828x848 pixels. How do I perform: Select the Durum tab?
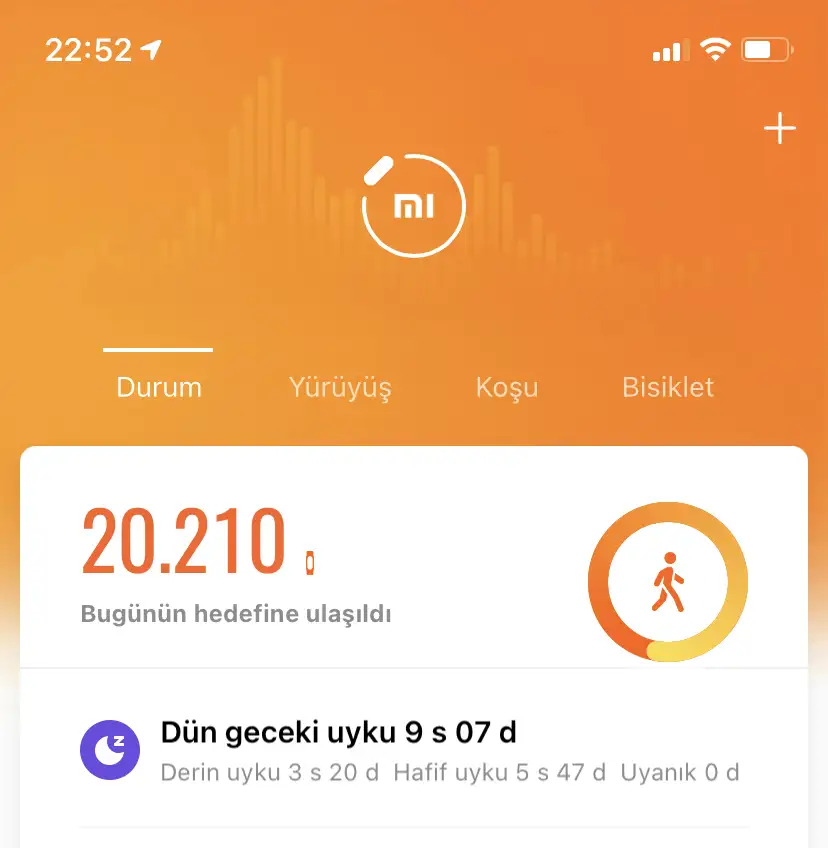tap(159, 387)
